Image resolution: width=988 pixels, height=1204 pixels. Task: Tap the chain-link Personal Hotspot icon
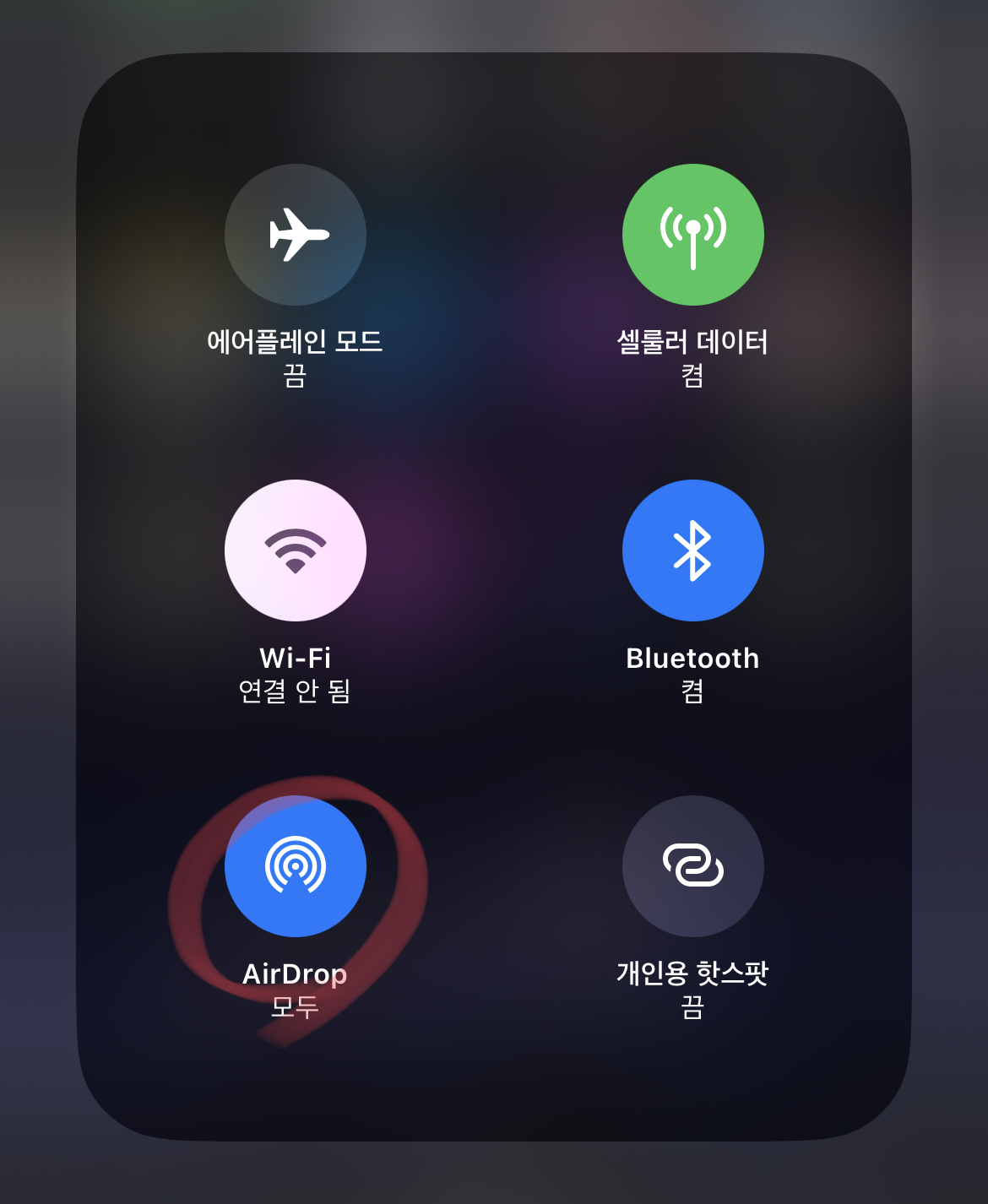(x=692, y=865)
